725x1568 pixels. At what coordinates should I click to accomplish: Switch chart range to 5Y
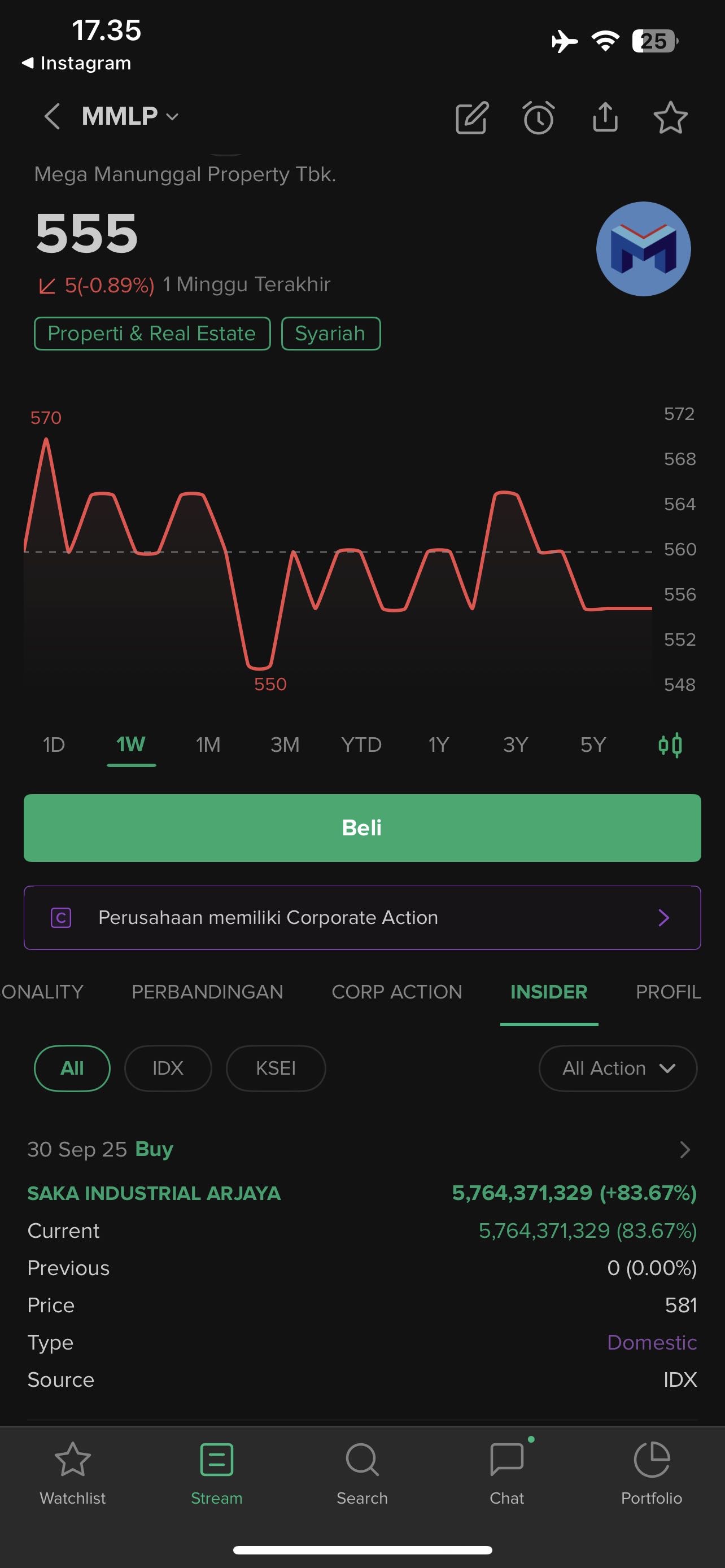[592, 744]
